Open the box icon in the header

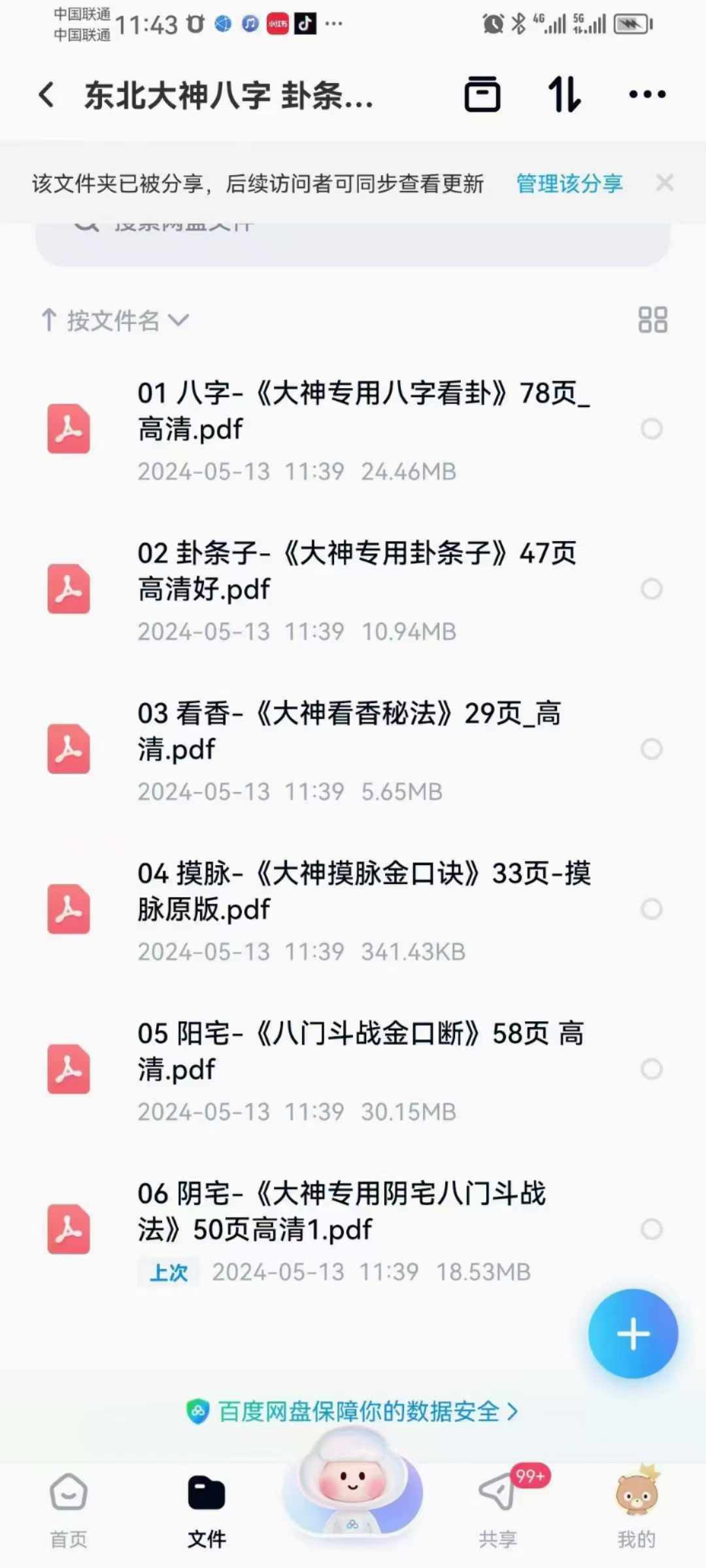click(x=482, y=95)
